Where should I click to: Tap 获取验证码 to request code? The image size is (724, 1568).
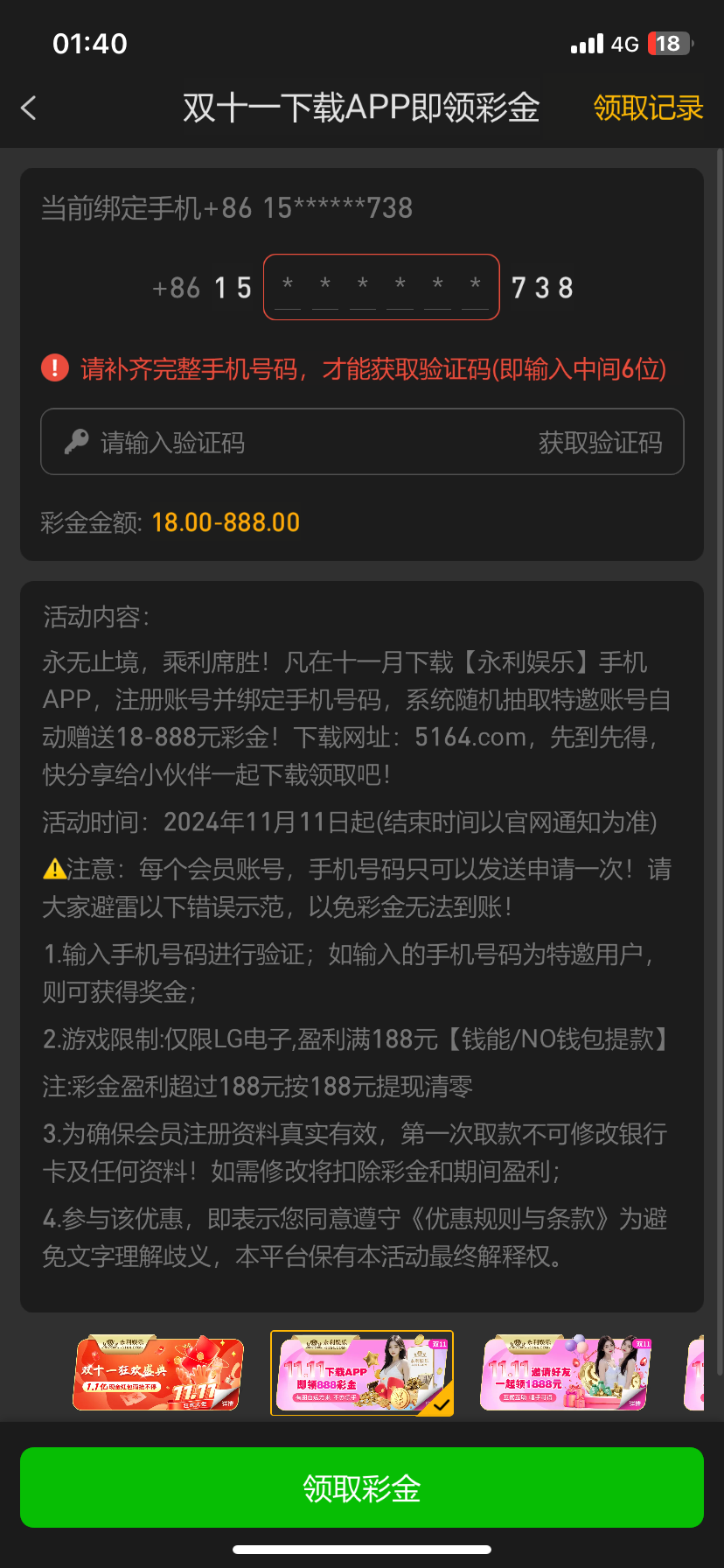(x=600, y=443)
